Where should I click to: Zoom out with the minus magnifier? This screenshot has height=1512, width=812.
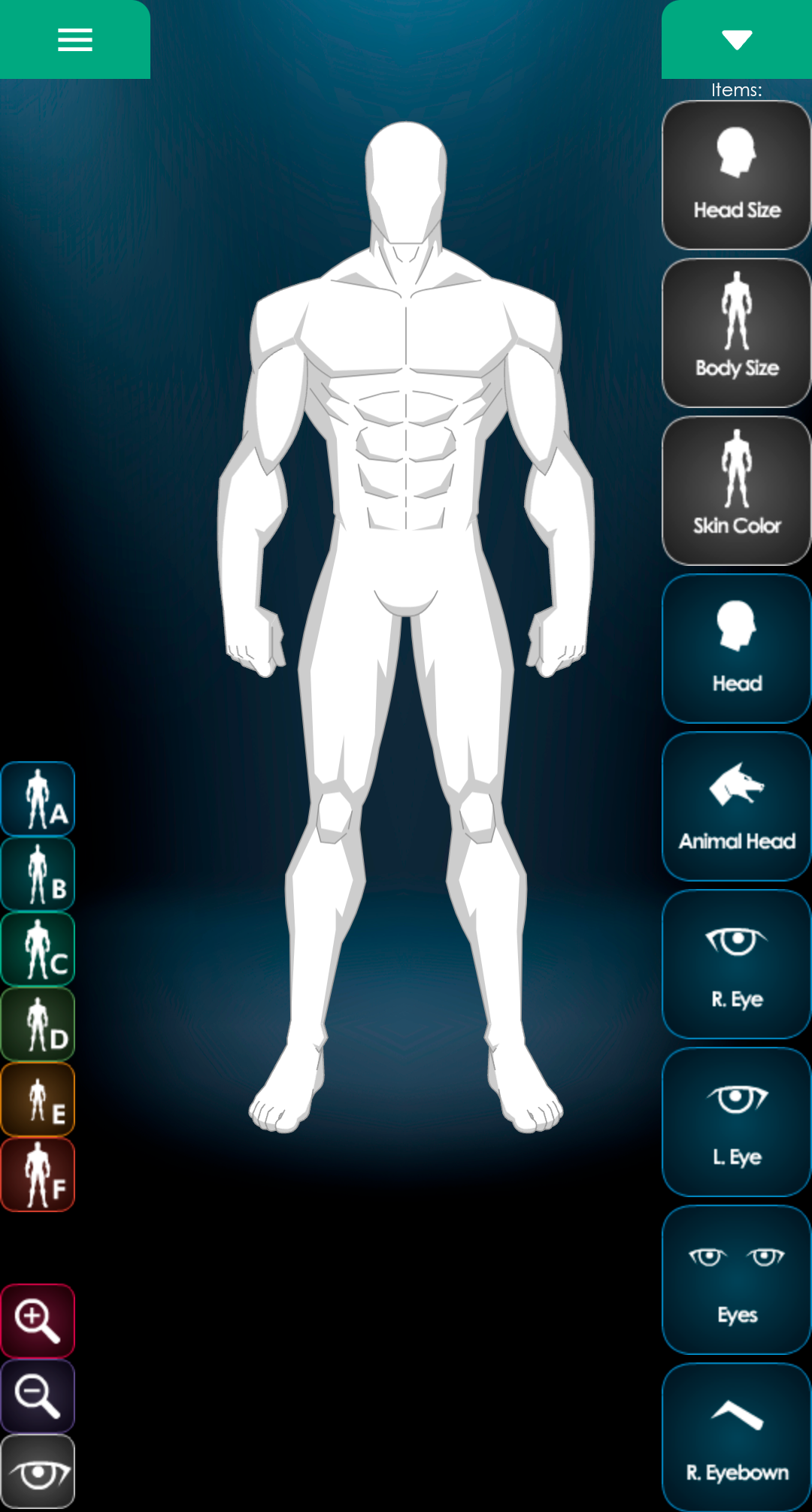(x=38, y=1396)
